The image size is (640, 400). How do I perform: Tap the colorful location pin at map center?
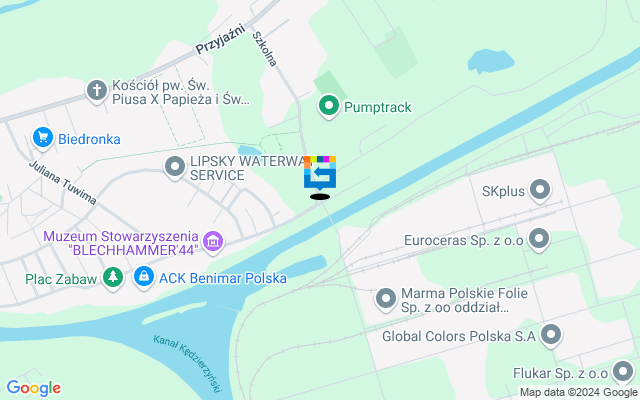click(x=320, y=173)
